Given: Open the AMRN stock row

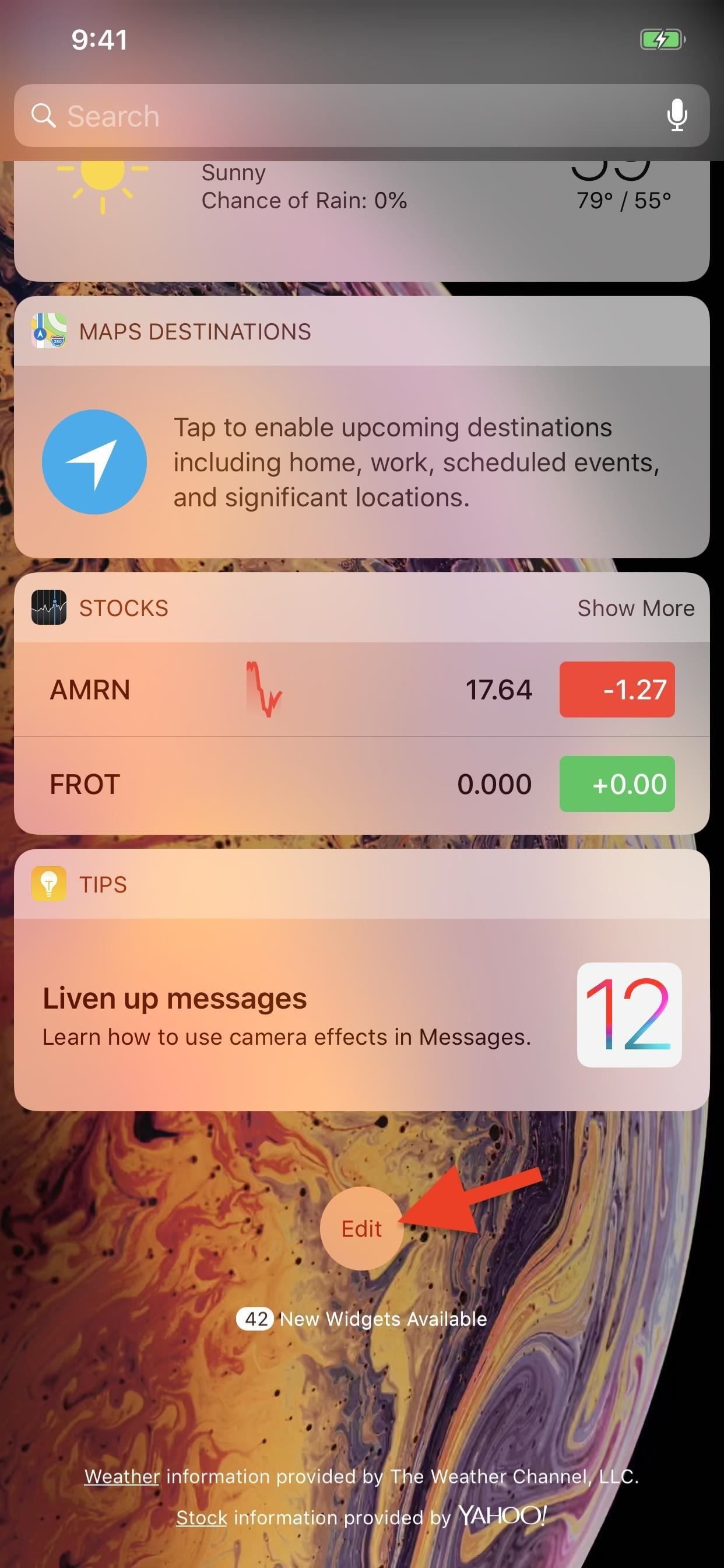Looking at the screenshot, I should pos(361,689).
